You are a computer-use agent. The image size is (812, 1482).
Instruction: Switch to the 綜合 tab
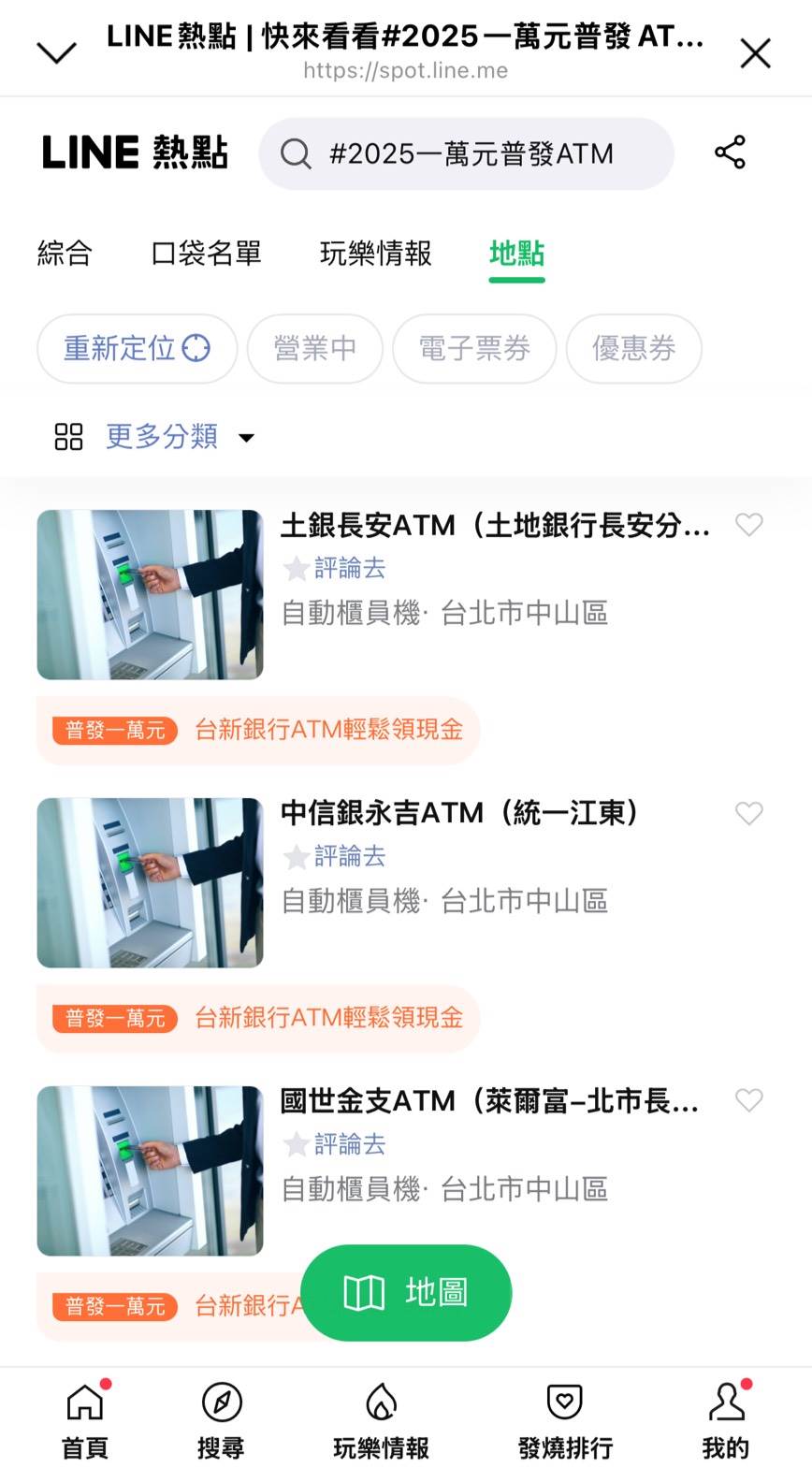tap(65, 253)
